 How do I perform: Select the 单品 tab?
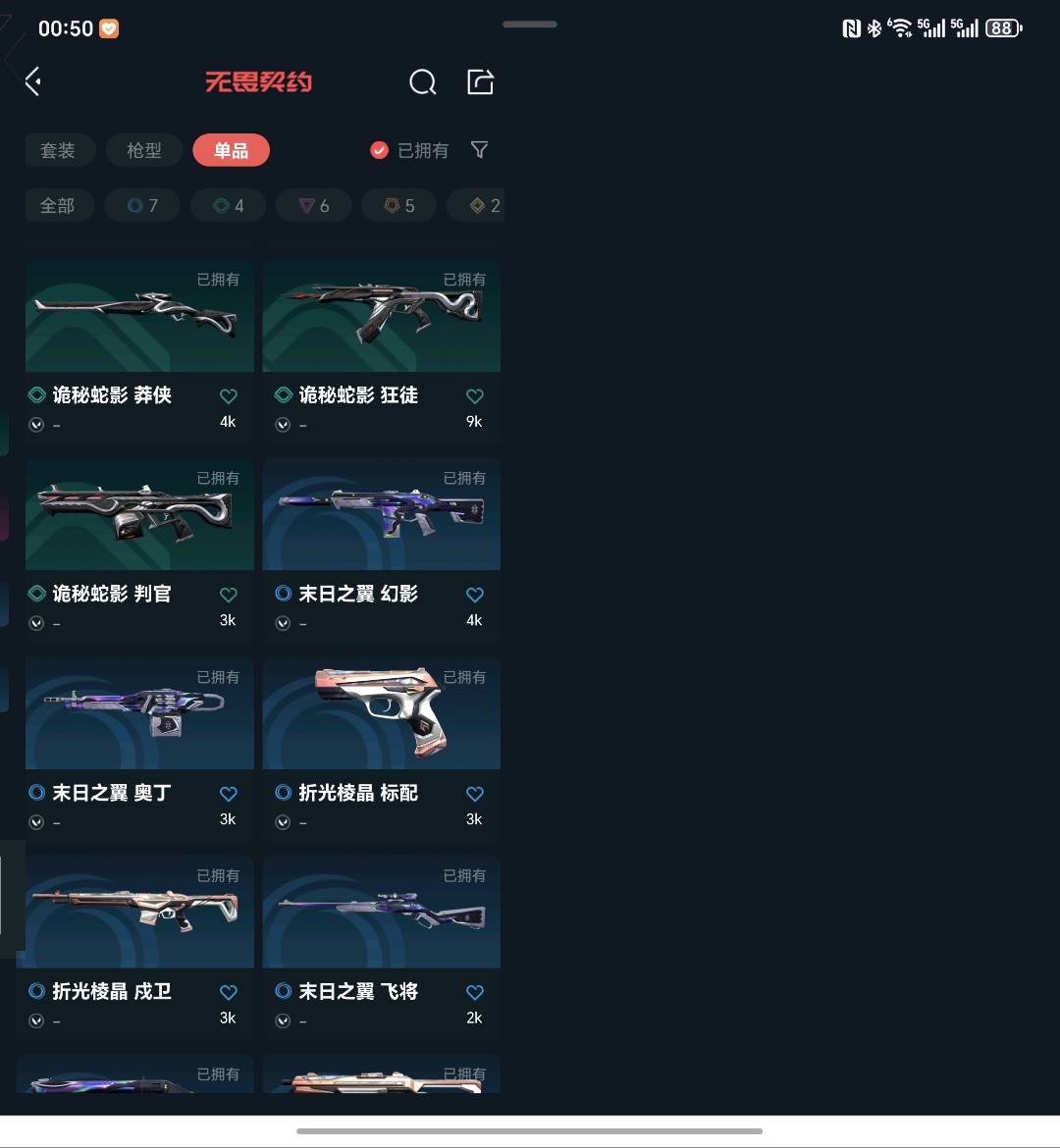[x=231, y=150]
